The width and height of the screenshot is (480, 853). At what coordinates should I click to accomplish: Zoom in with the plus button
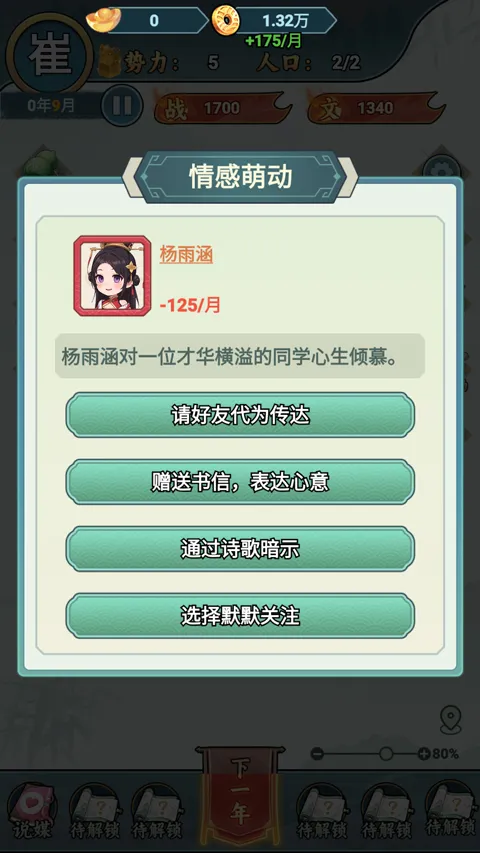coord(424,754)
